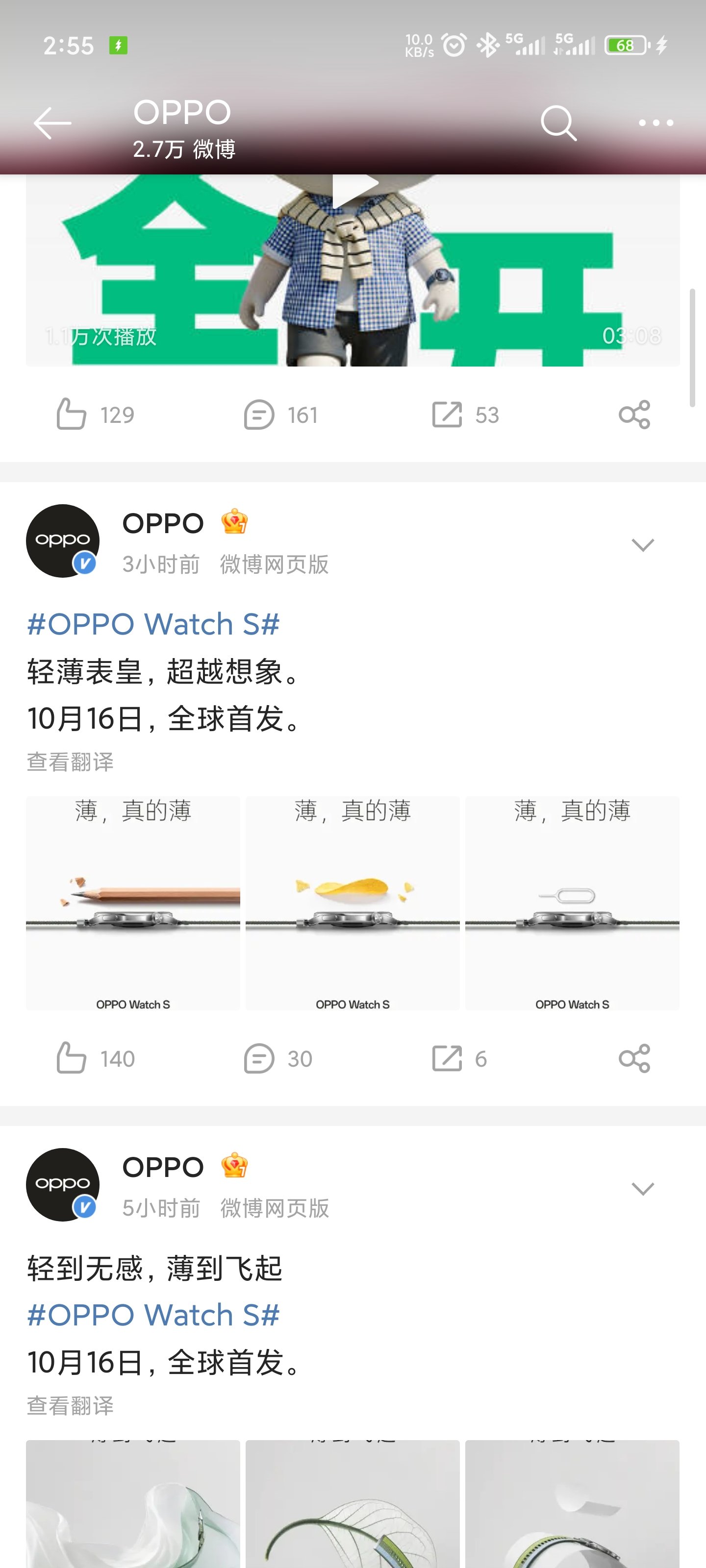
Task: View the pencil comparison image
Action: 133,903
